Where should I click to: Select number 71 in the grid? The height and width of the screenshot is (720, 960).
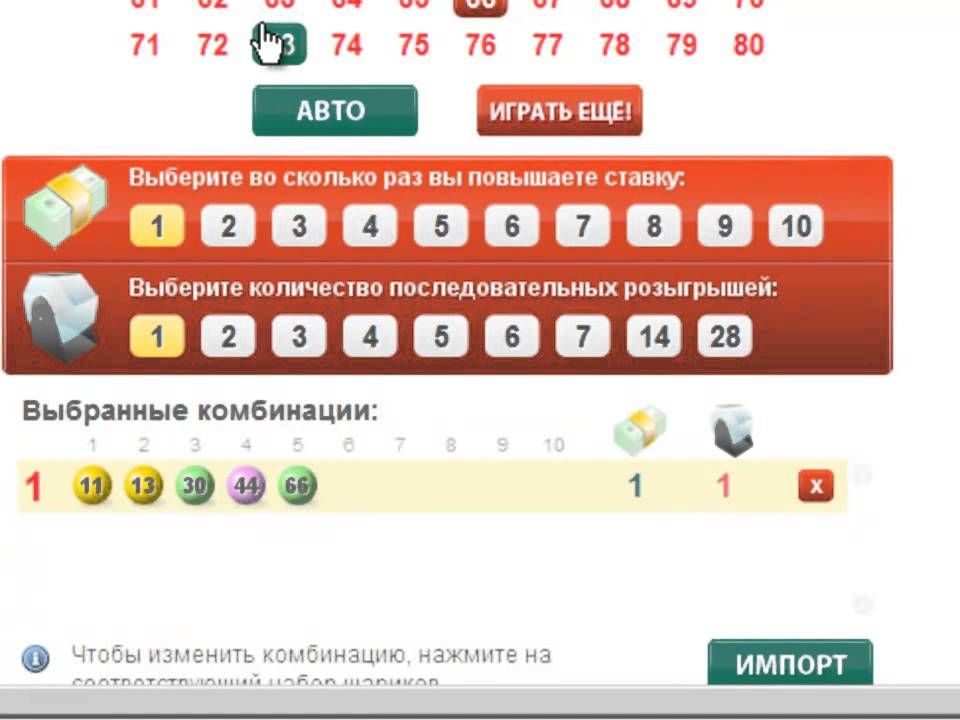[x=145, y=45]
